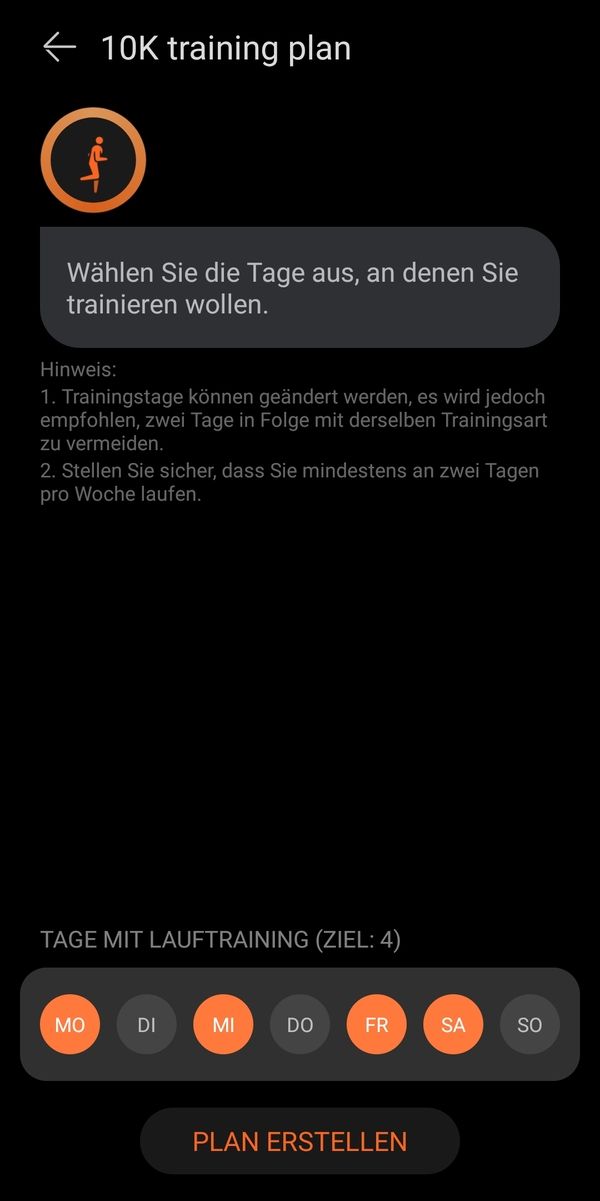Deselect the MI training day
The image size is (600, 1201).
click(x=223, y=1025)
